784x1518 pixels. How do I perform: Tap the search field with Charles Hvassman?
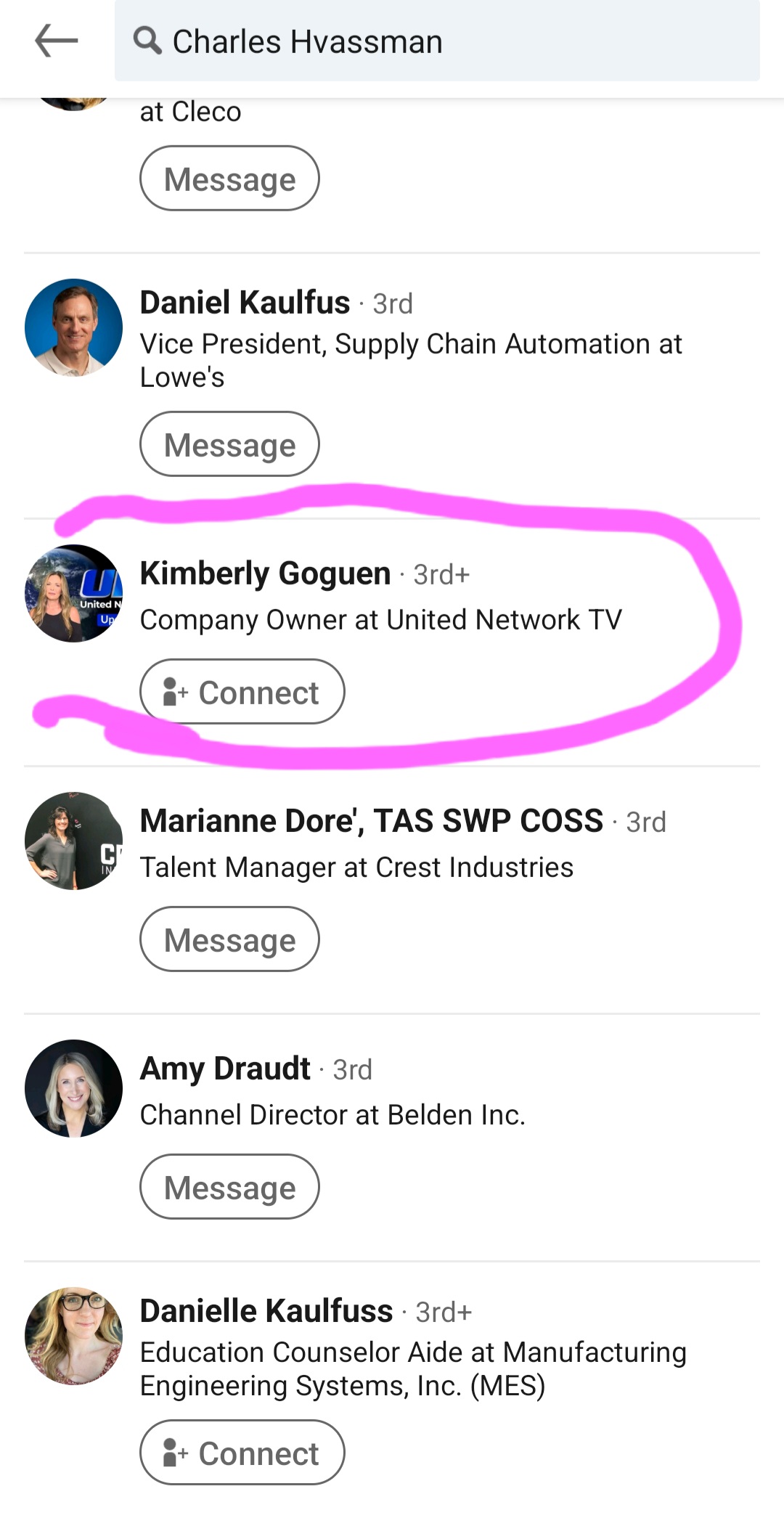point(436,41)
